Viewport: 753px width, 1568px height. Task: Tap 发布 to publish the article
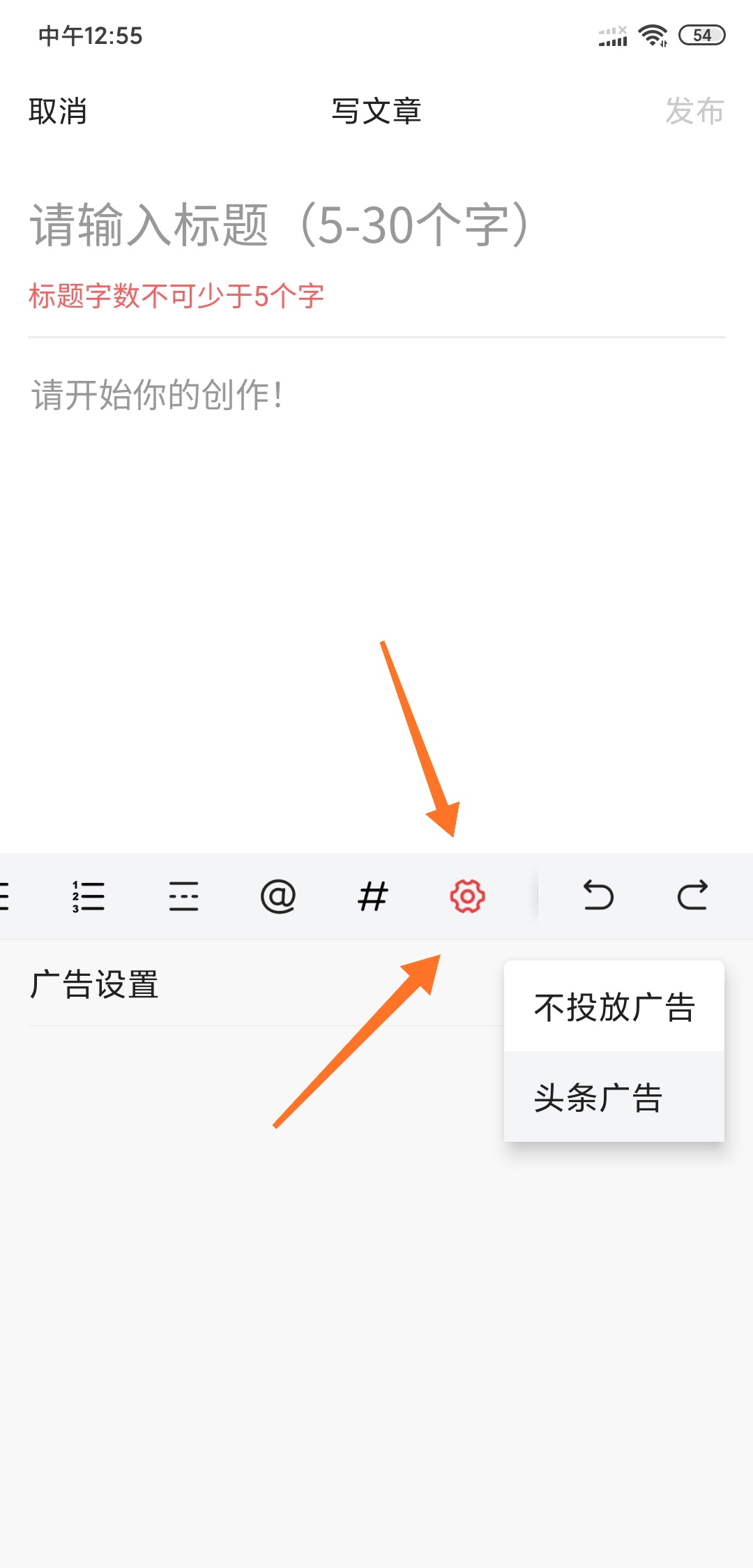click(x=694, y=112)
